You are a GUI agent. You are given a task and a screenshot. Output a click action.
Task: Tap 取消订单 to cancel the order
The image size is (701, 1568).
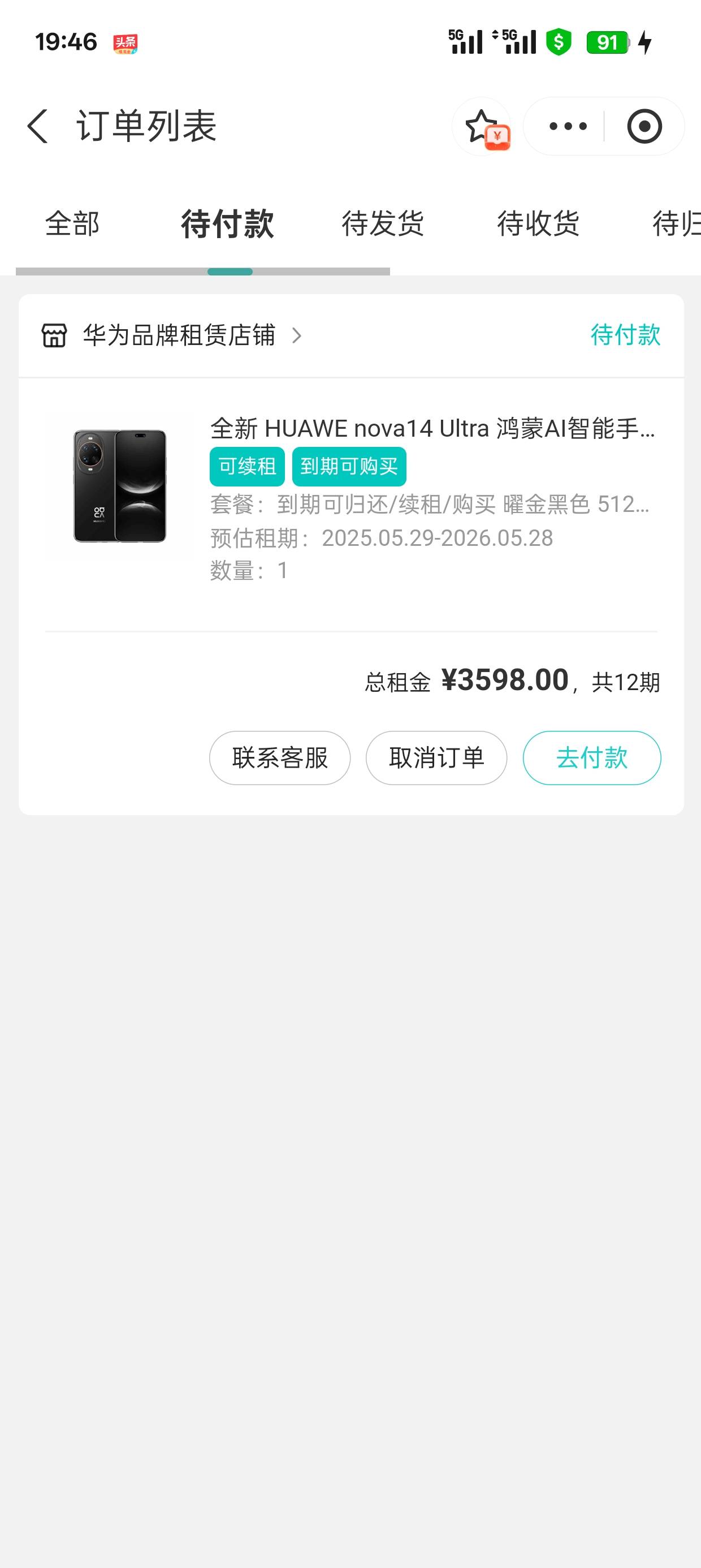coord(436,758)
